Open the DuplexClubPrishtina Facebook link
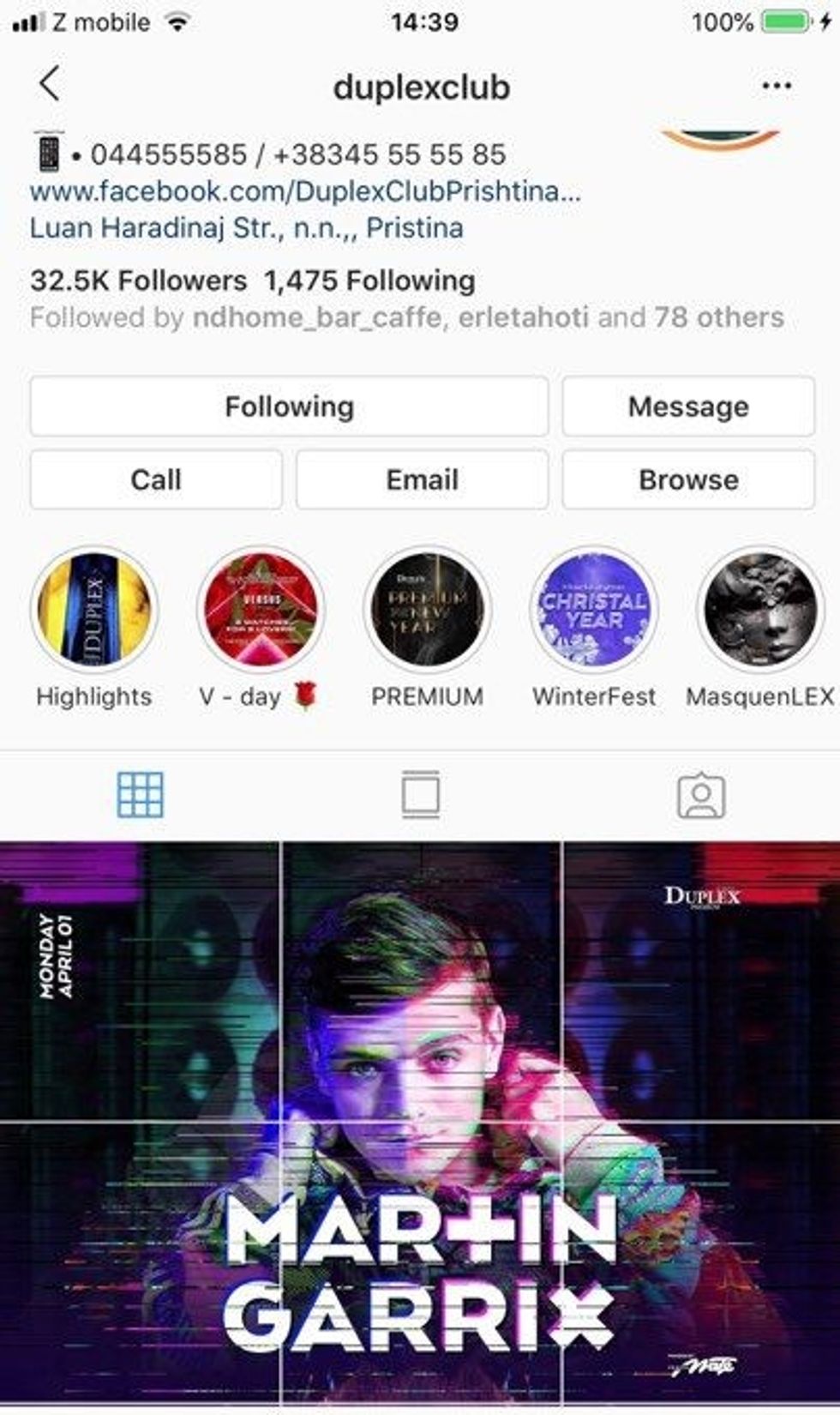The height and width of the screenshot is (1415, 840). [305, 191]
